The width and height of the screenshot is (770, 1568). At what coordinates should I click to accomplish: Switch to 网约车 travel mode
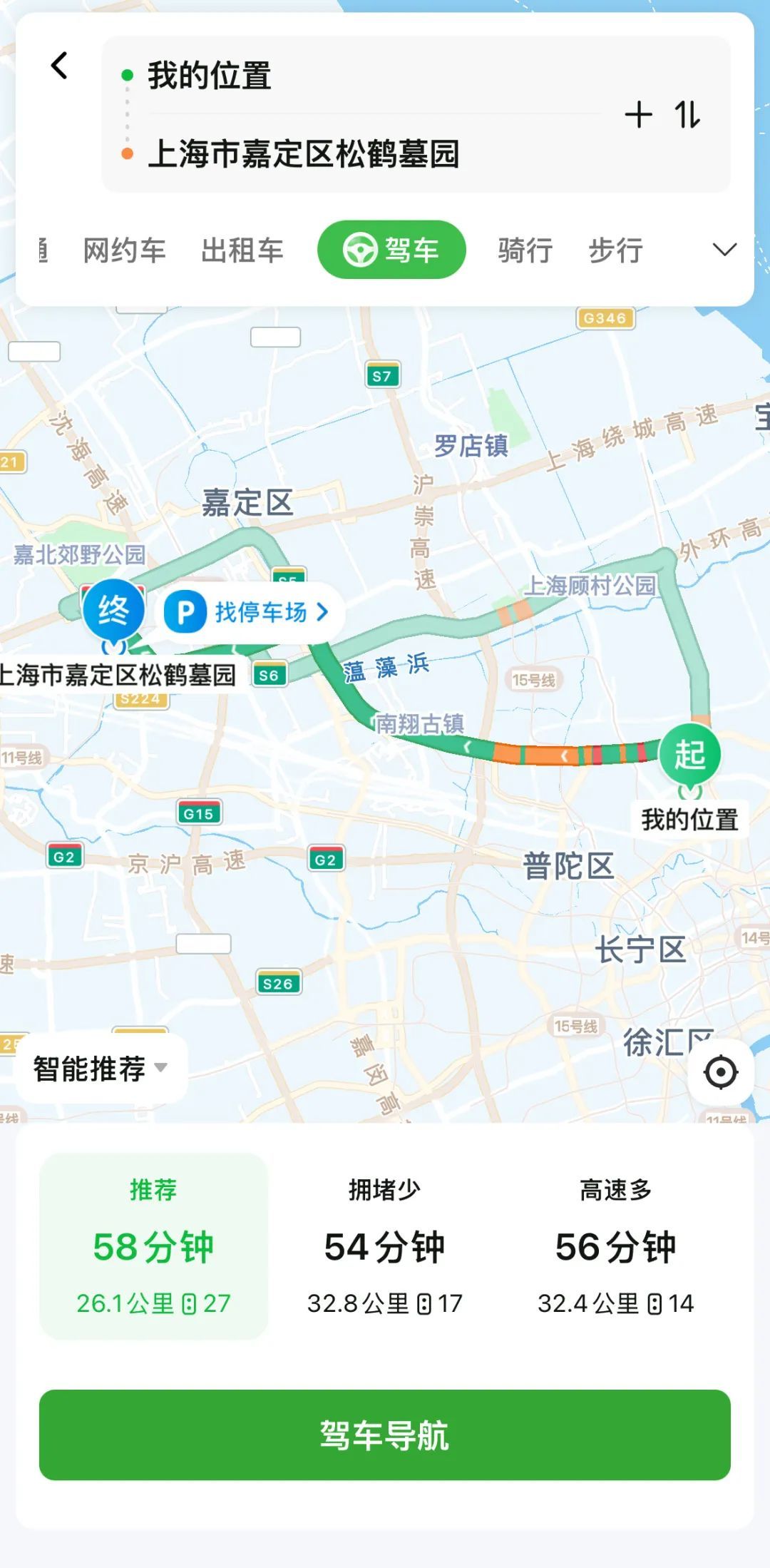tap(124, 250)
